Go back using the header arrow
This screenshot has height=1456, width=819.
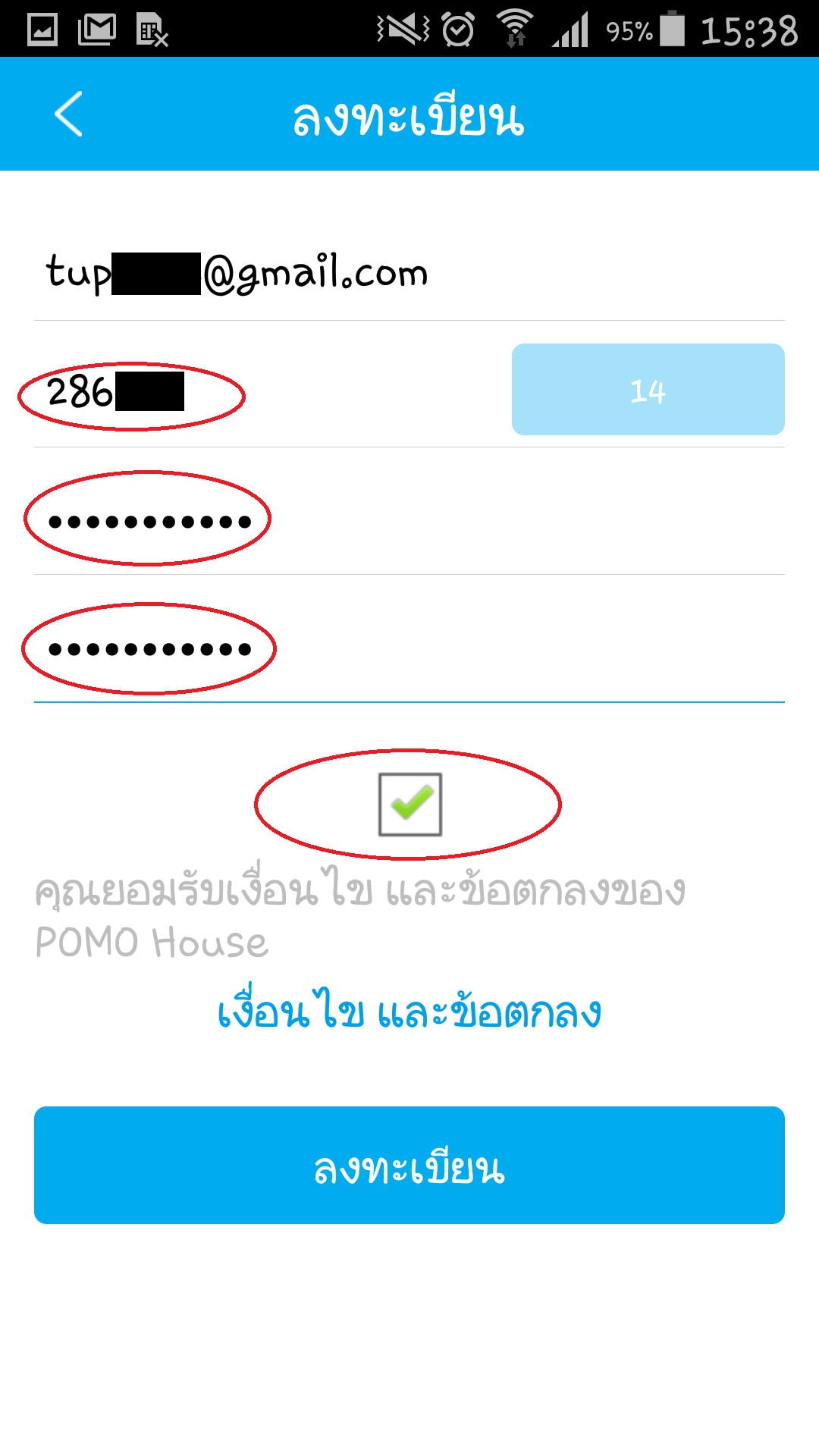point(68,115)
